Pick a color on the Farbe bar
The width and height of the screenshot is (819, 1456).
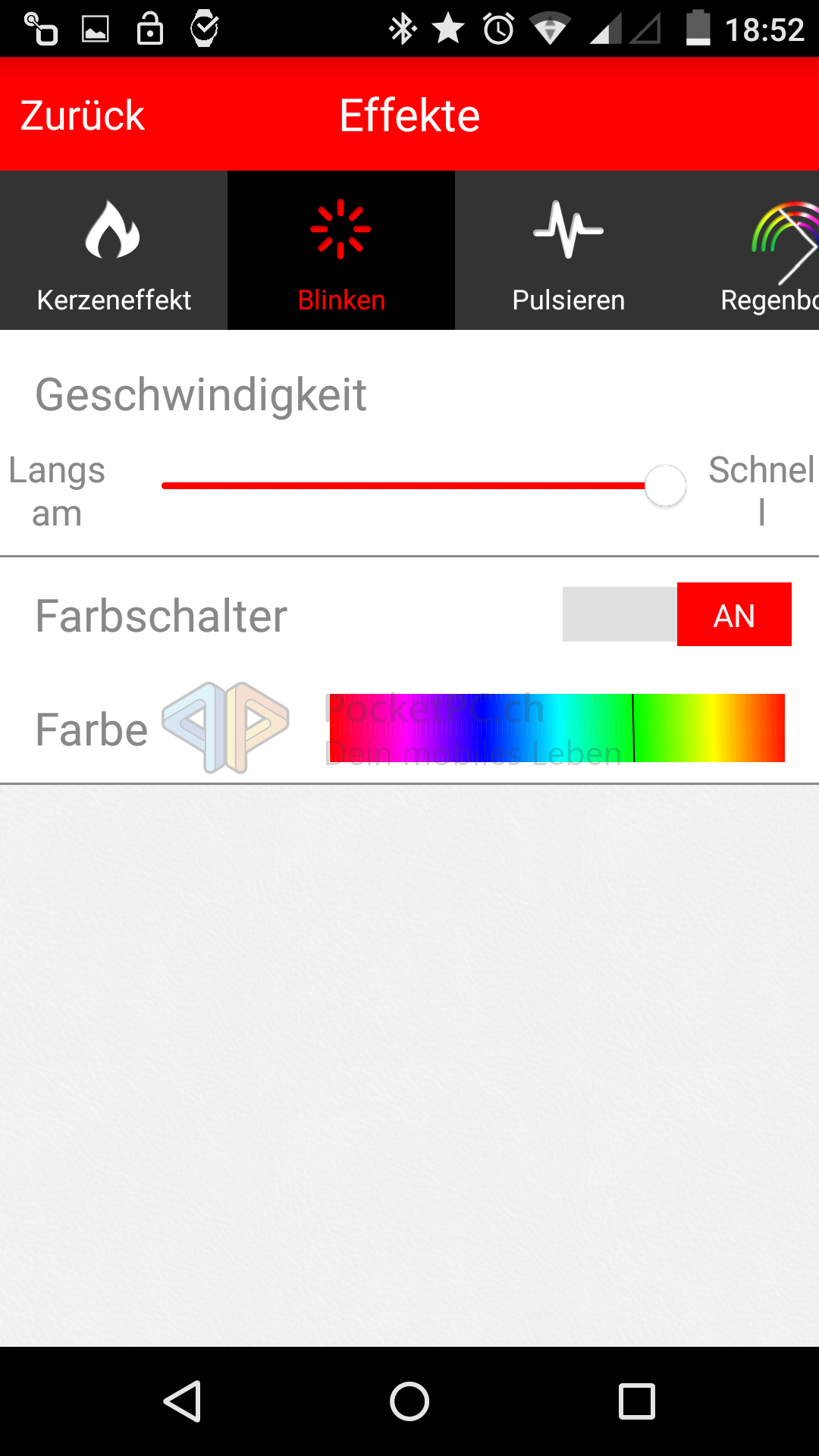click(x=557, y=728)
